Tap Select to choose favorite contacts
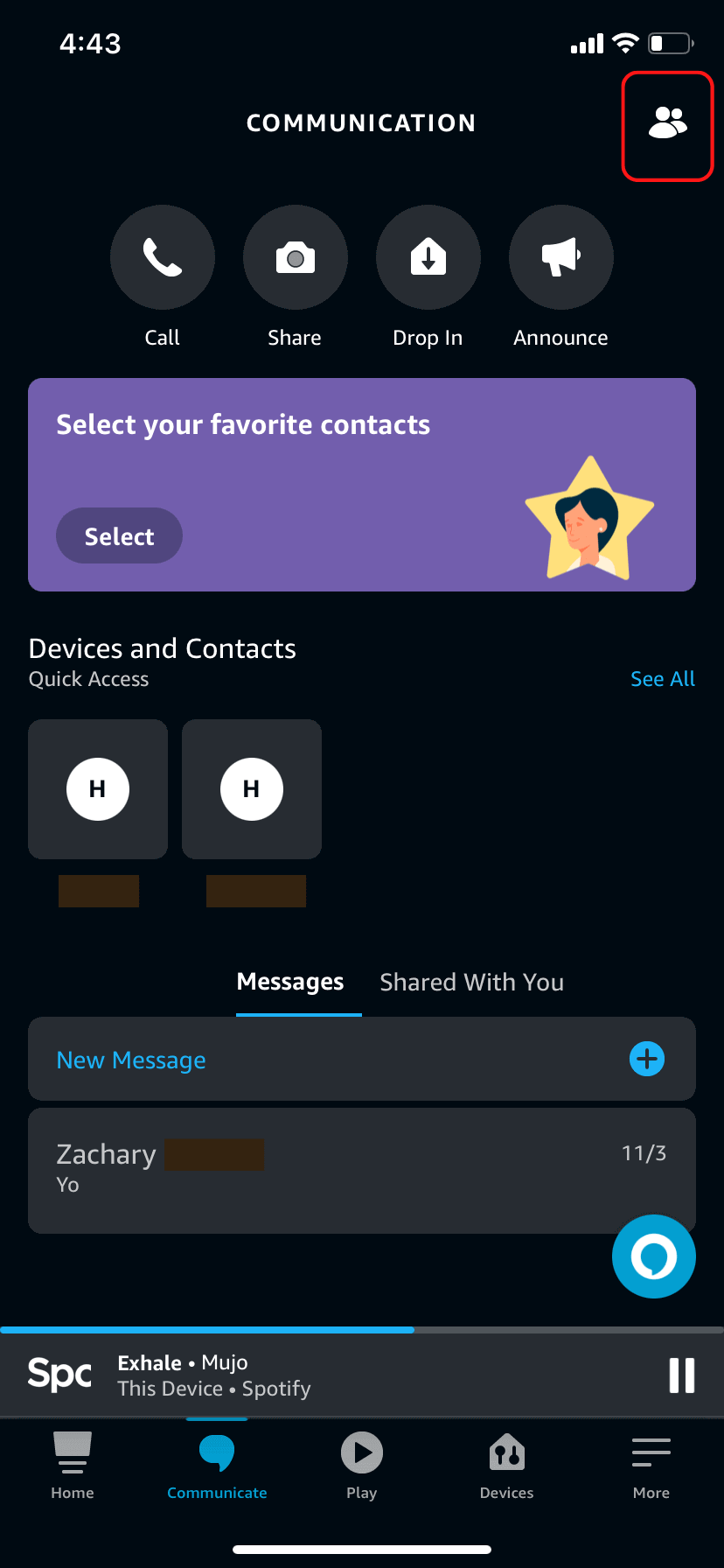 point(119,535)
